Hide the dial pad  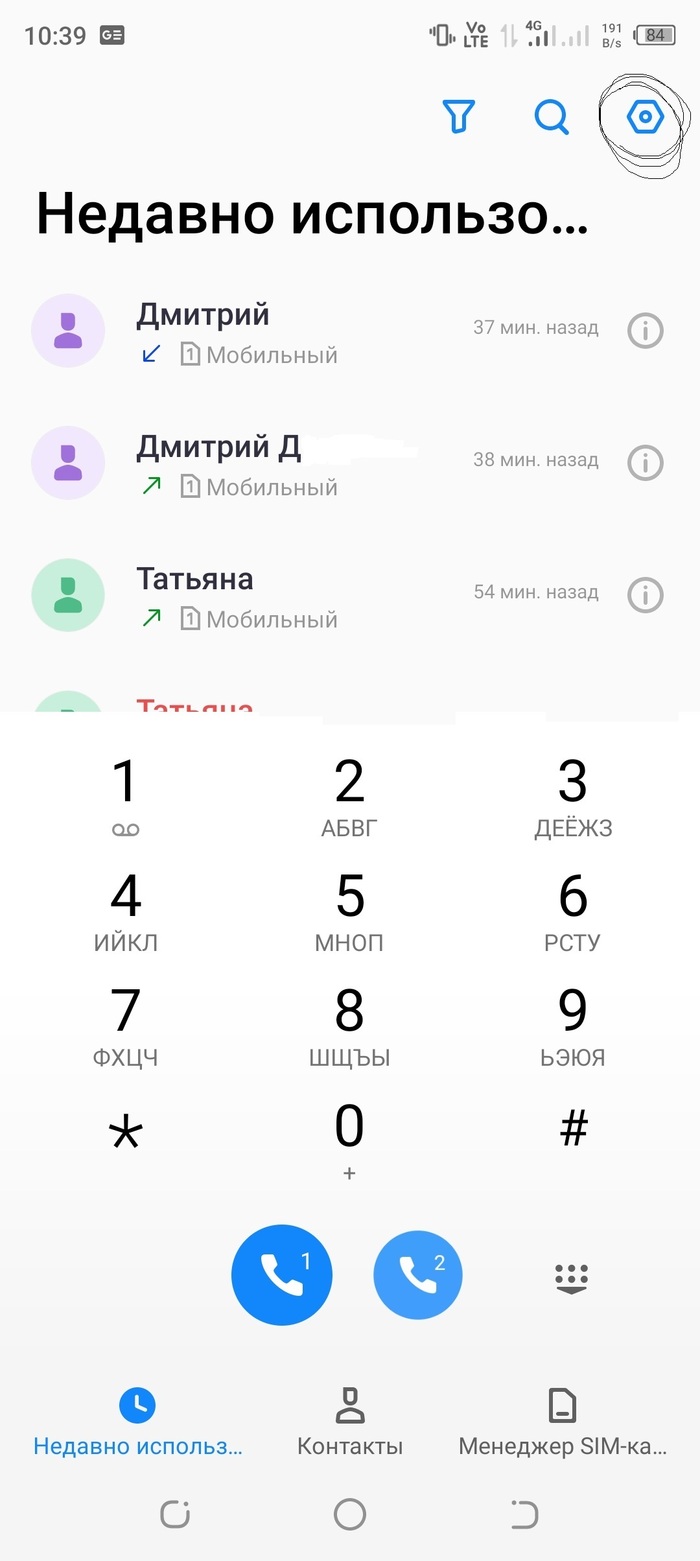point(573,1278)
